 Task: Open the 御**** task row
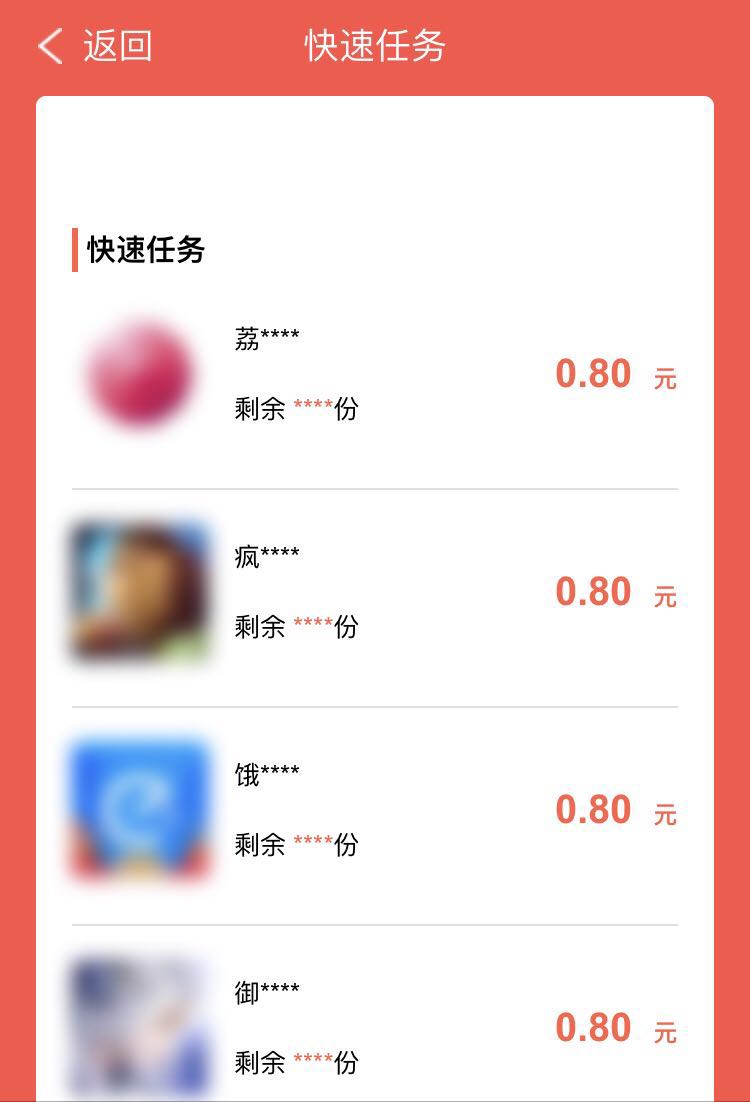tap(374, 1028)
